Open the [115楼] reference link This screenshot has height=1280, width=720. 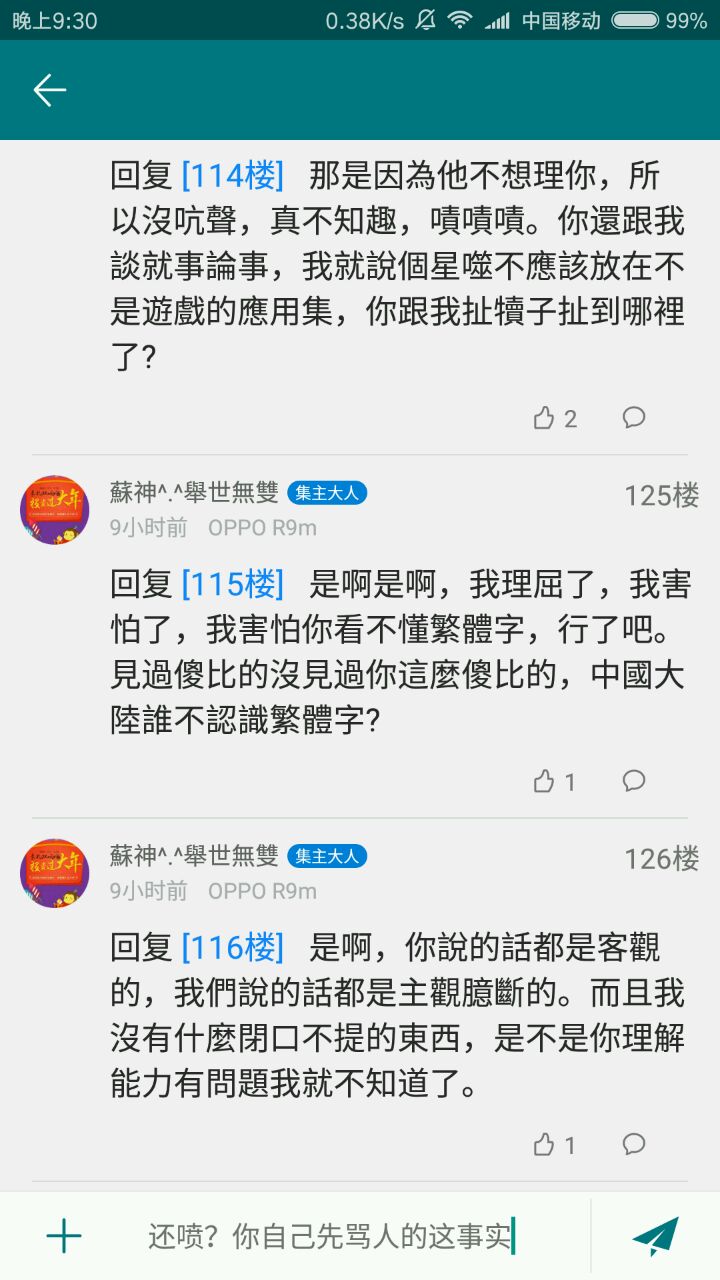(x=232, y=583)
